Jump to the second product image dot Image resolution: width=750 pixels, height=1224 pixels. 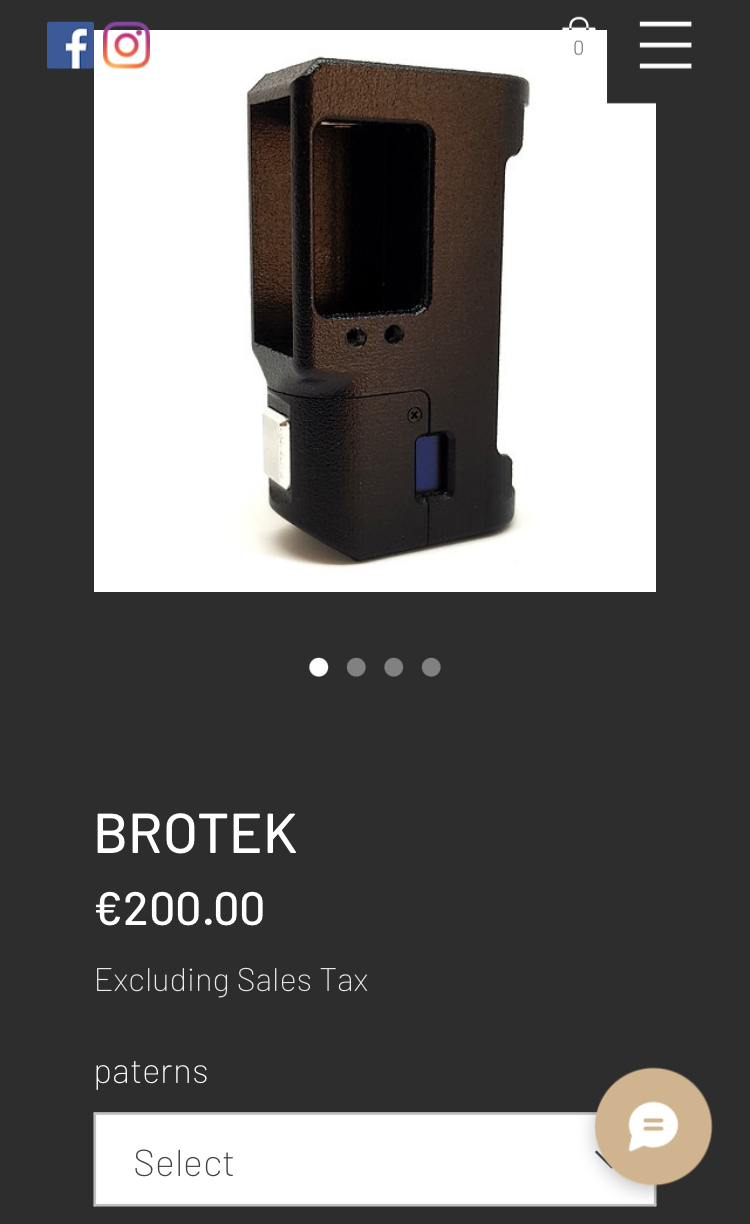(x=356, y=667)
